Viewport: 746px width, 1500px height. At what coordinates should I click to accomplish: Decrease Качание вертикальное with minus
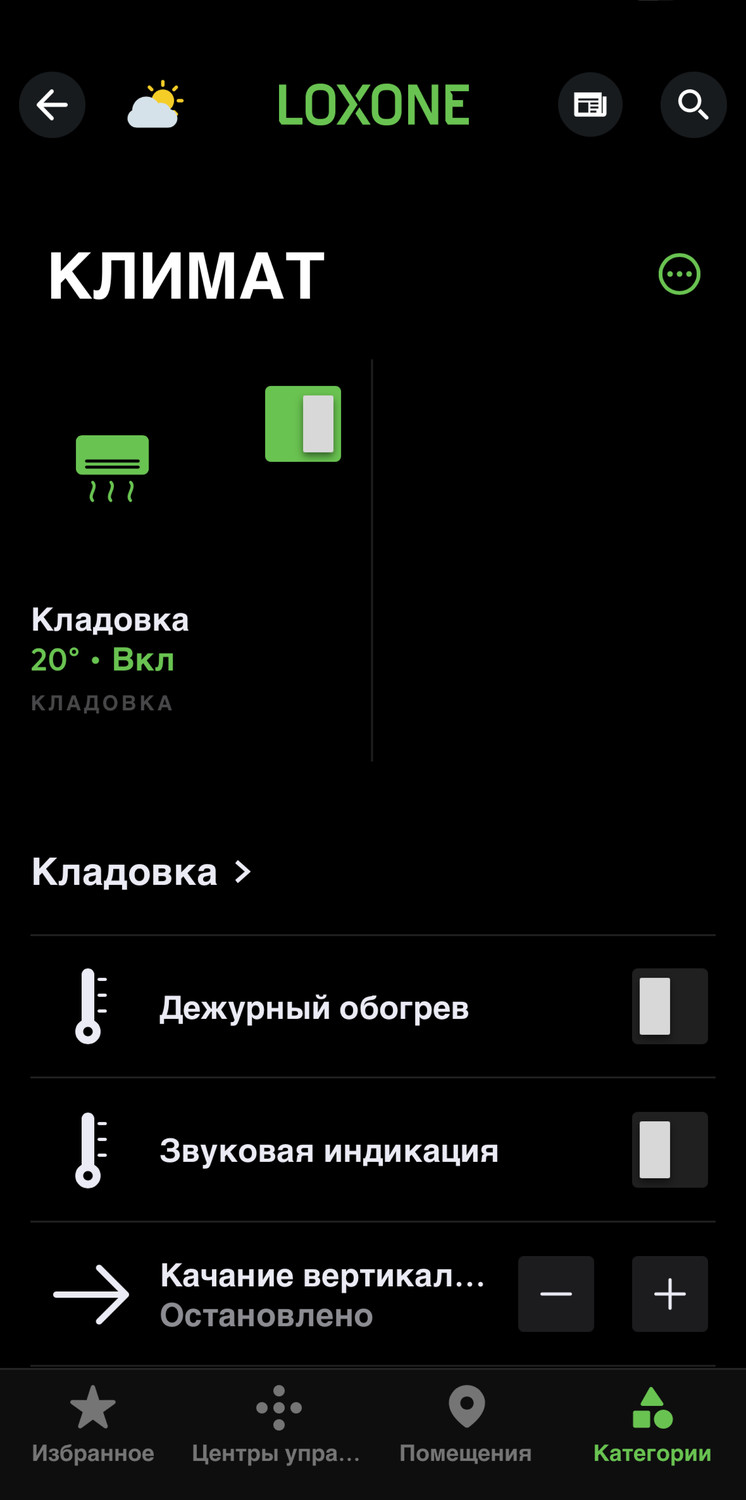click(x=556, y=1294)
